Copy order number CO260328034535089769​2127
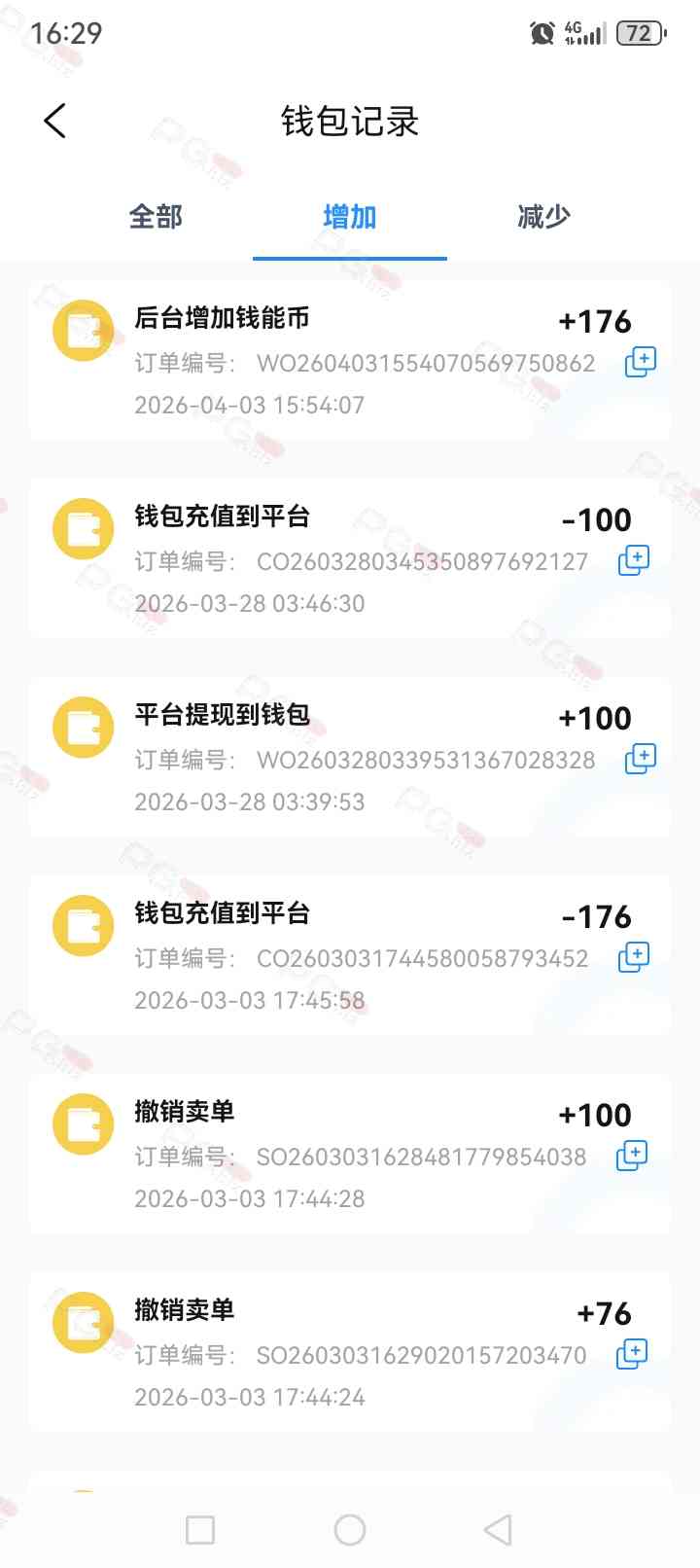 (x=634, y=560)
